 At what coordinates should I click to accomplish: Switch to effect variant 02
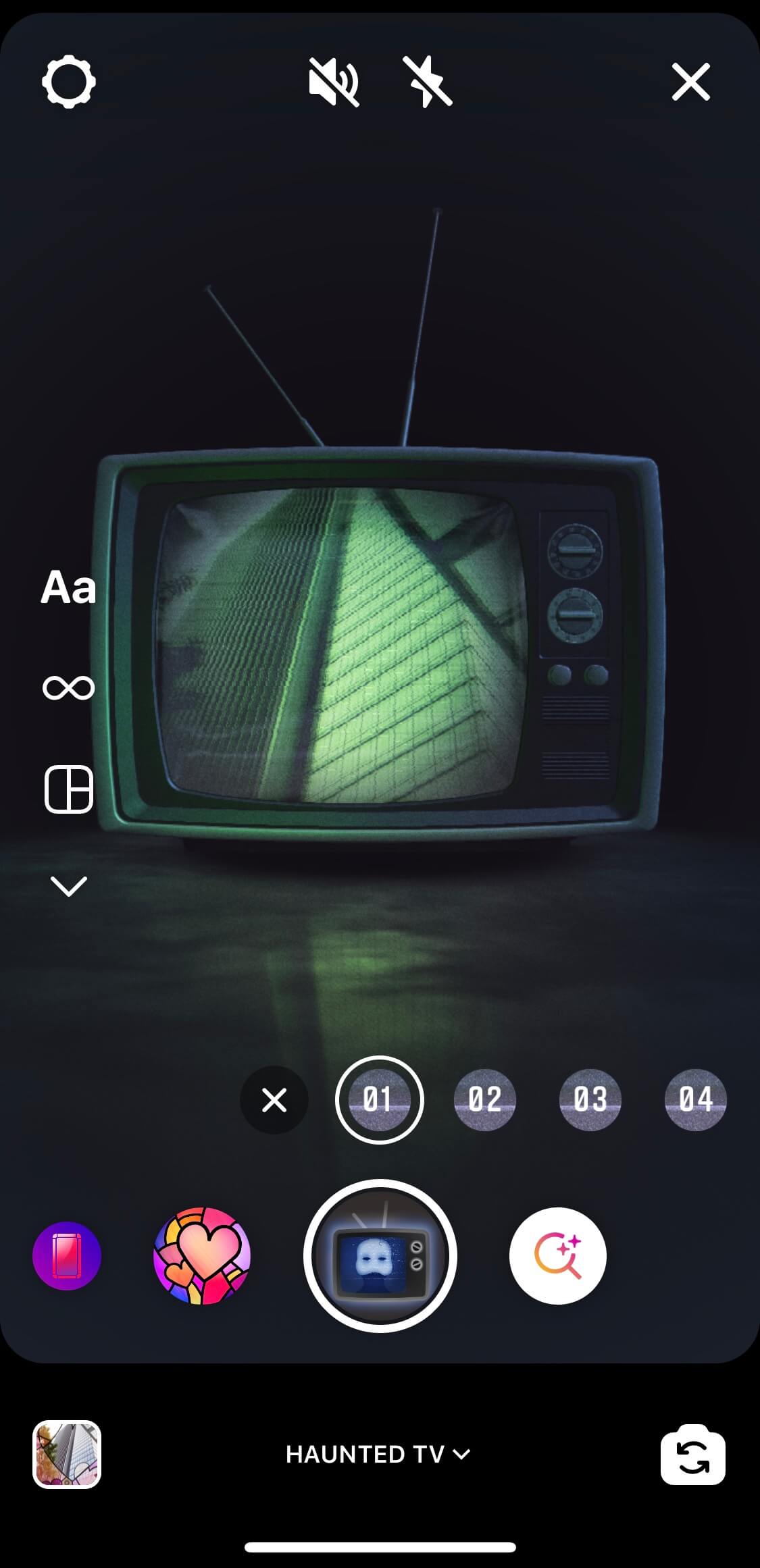pyautogui.click(x=484, y=1100)
